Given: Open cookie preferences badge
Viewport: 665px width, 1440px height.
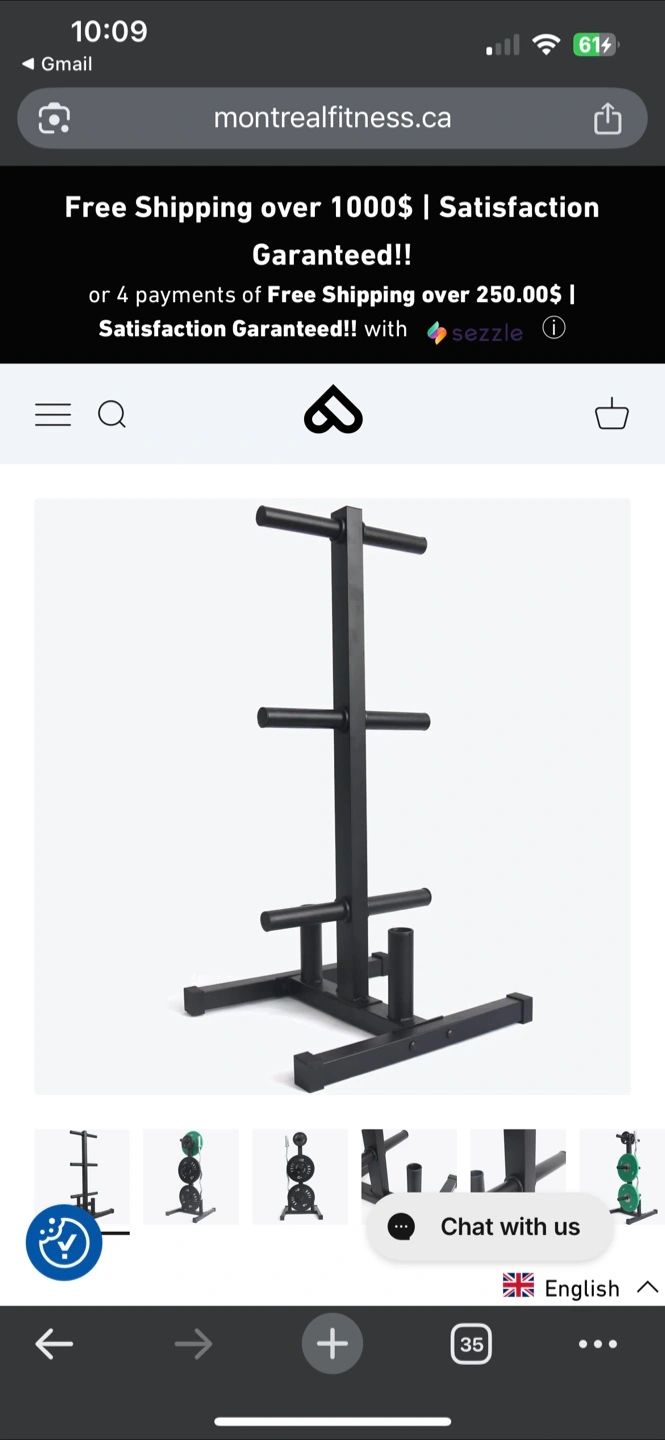Looking at the screenshot, I should (x=64, y=1242).
